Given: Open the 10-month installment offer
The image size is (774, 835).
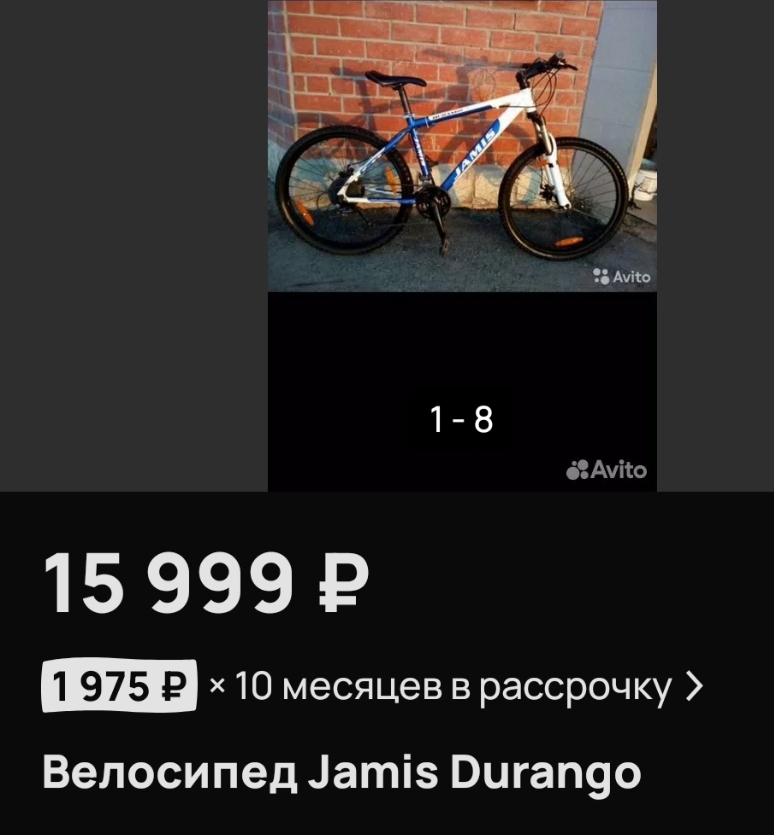Looking at the screenshot, I should point(373,686).
